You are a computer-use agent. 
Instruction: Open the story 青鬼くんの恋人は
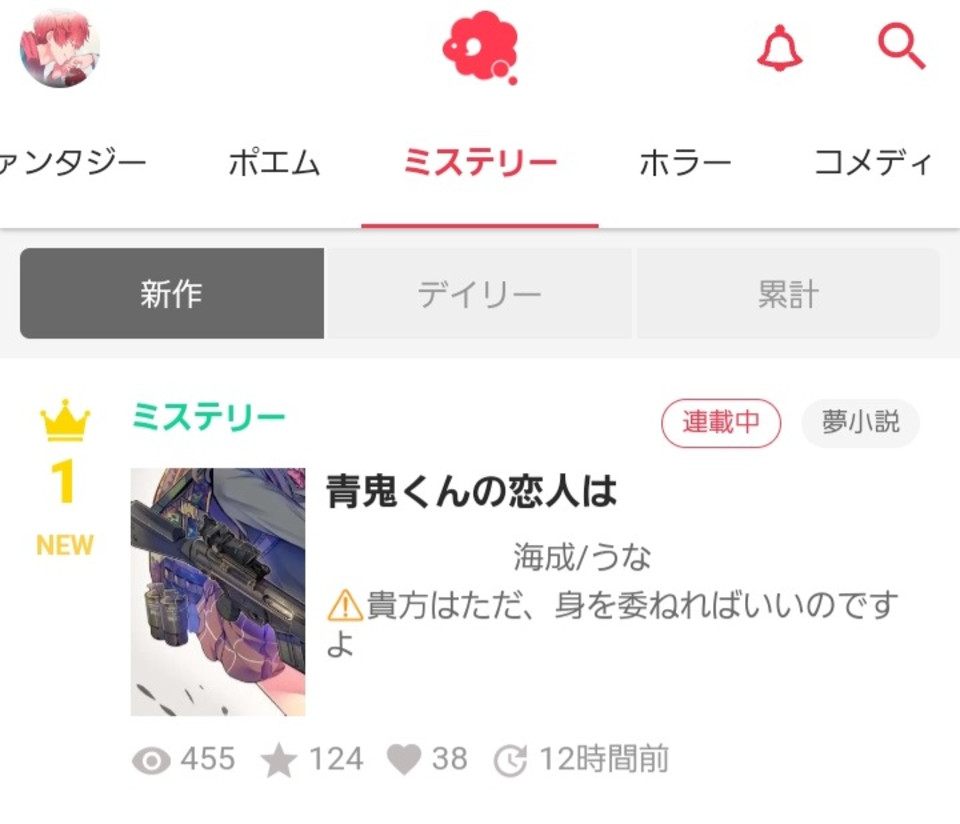[x=472, y=491]
